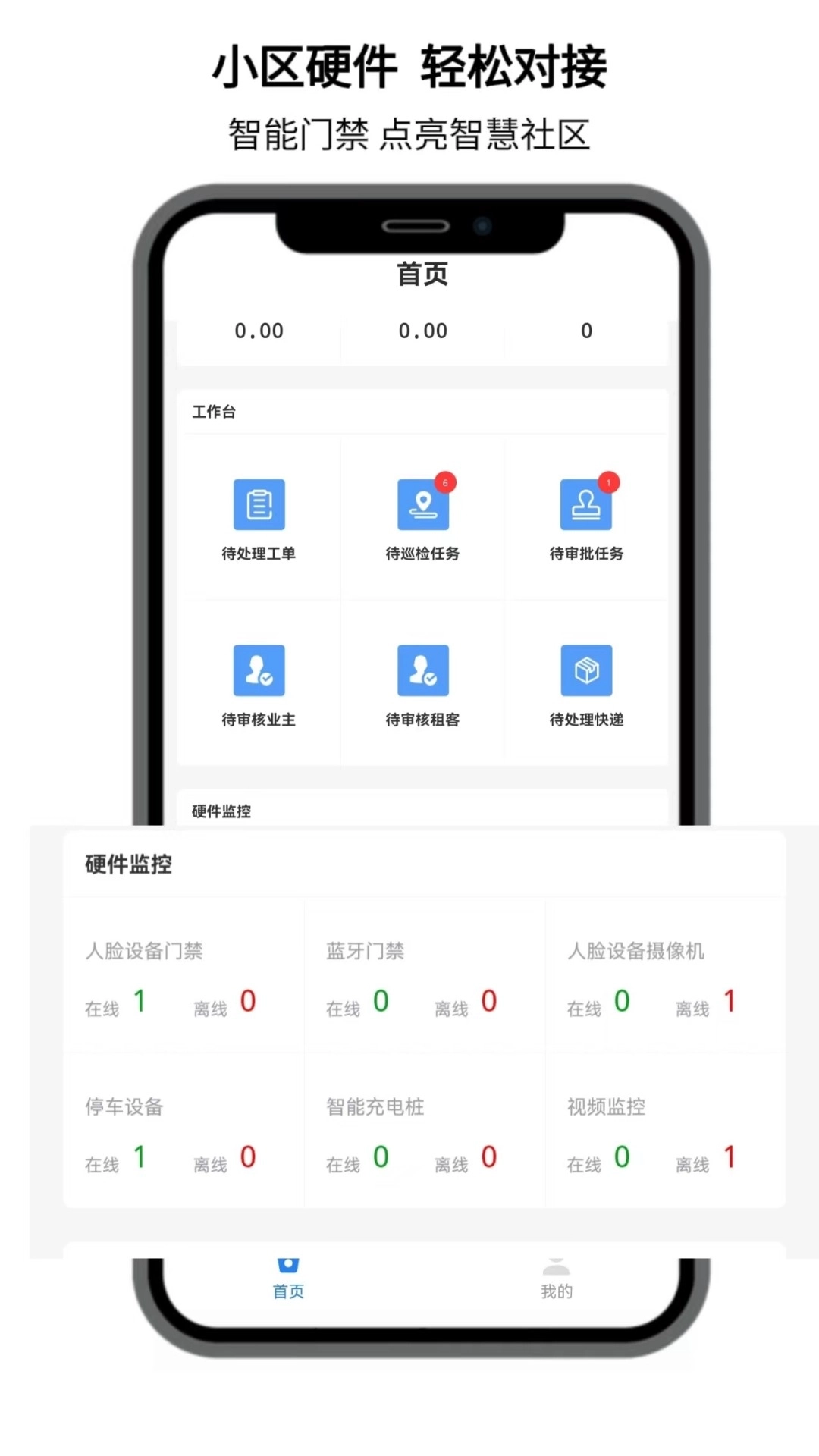The image size is (819, 1456).
Task: Open the 工作台 workbench section header
Action: coord(211,412)
